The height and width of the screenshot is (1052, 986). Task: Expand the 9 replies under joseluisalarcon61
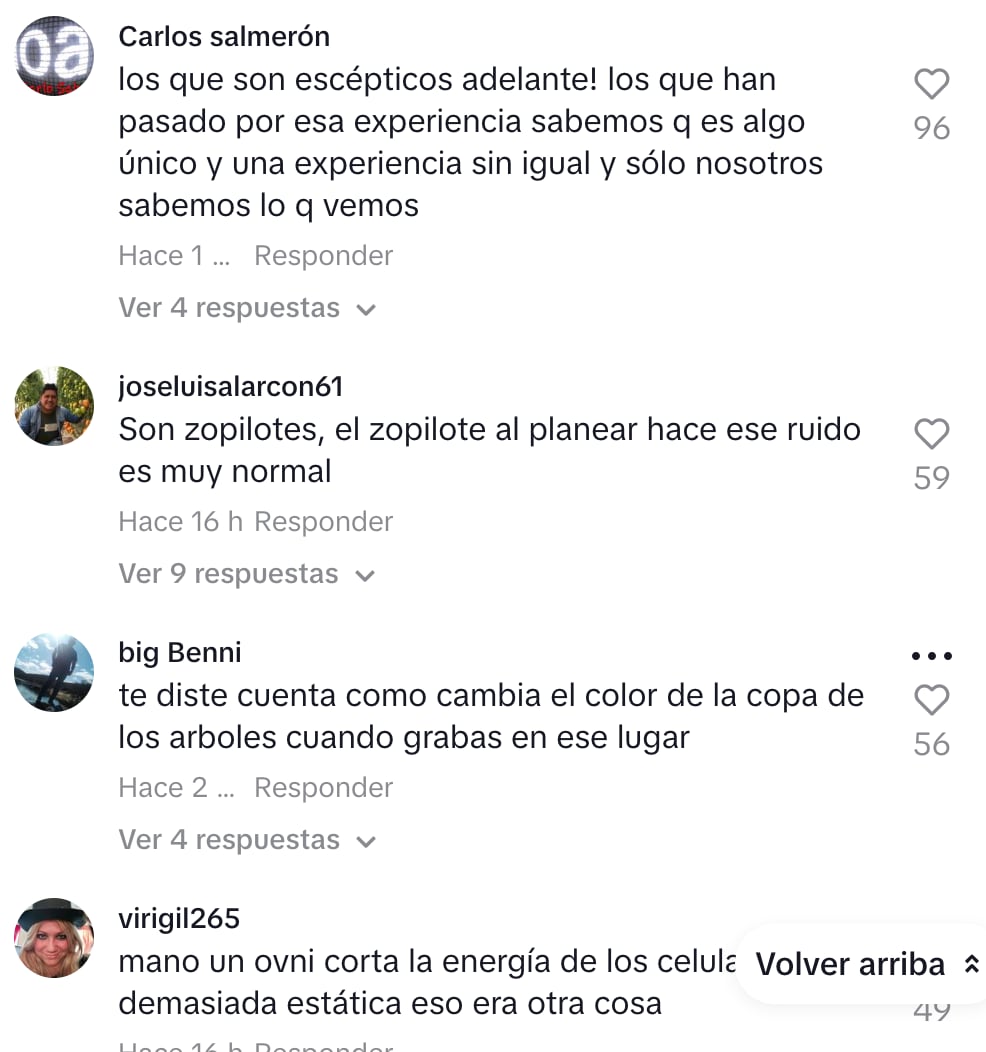point(246,574)
